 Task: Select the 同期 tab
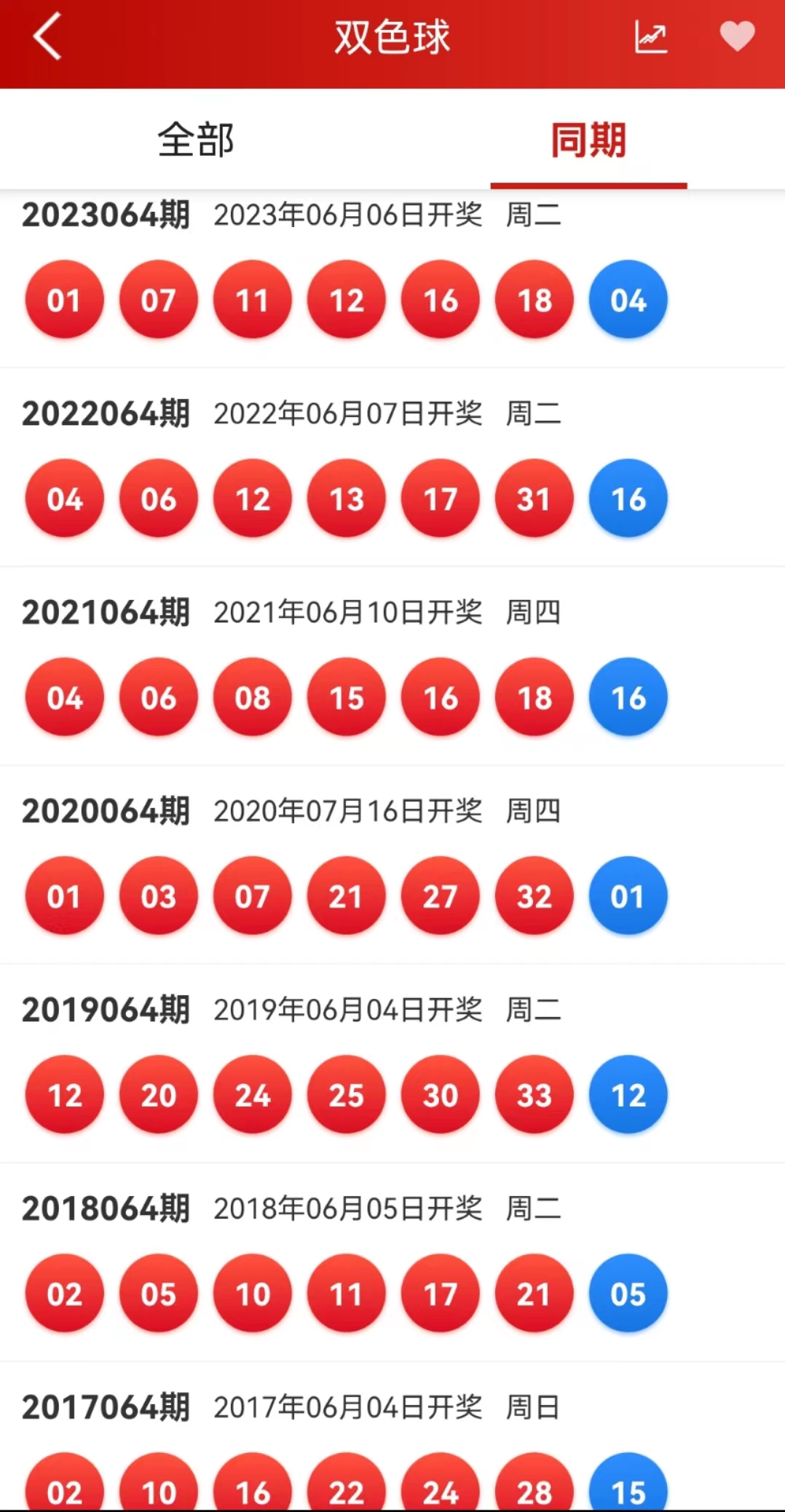click(x=588, y=140)
